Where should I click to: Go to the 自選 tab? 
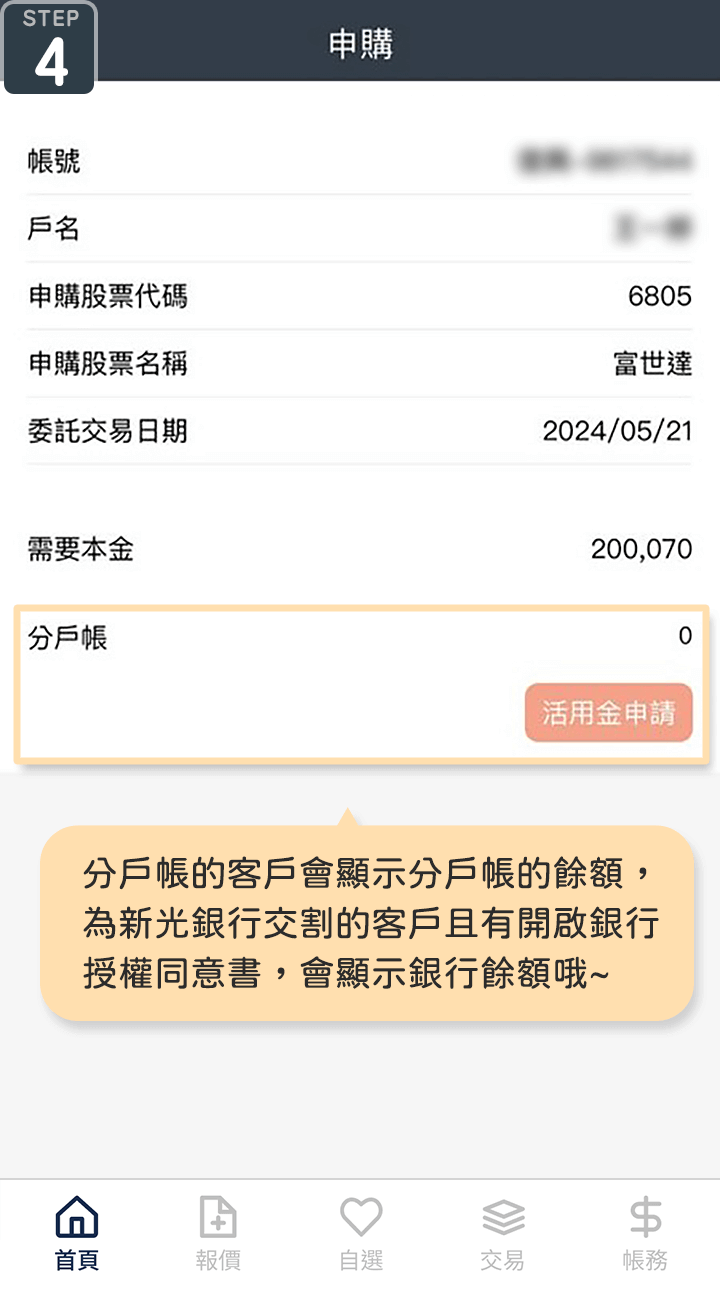(361, 1234)
